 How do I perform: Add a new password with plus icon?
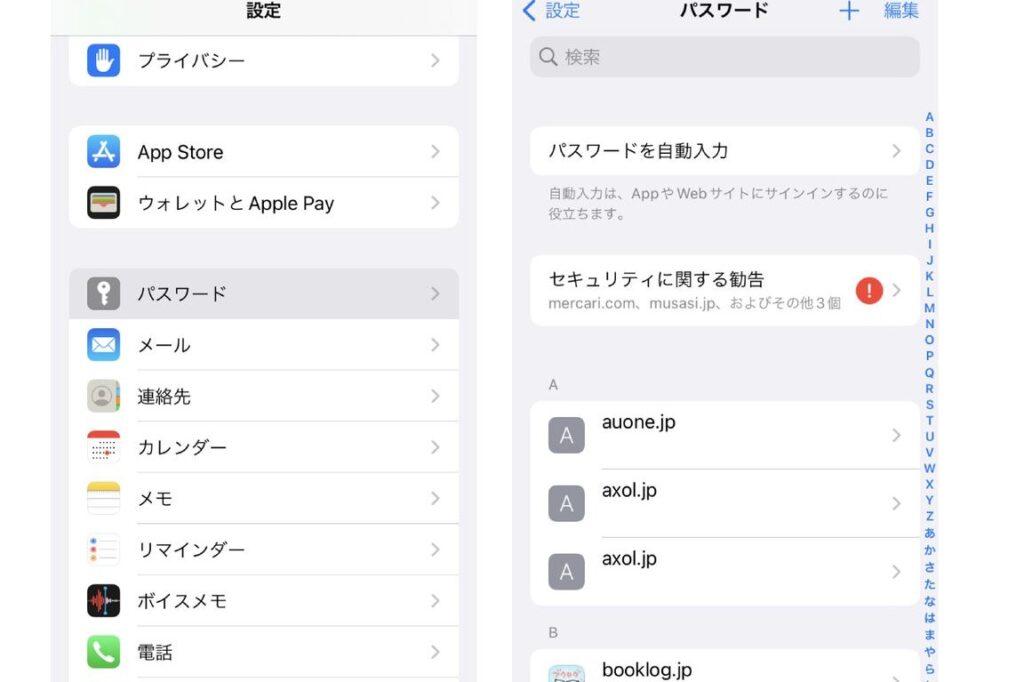(848, 11)
